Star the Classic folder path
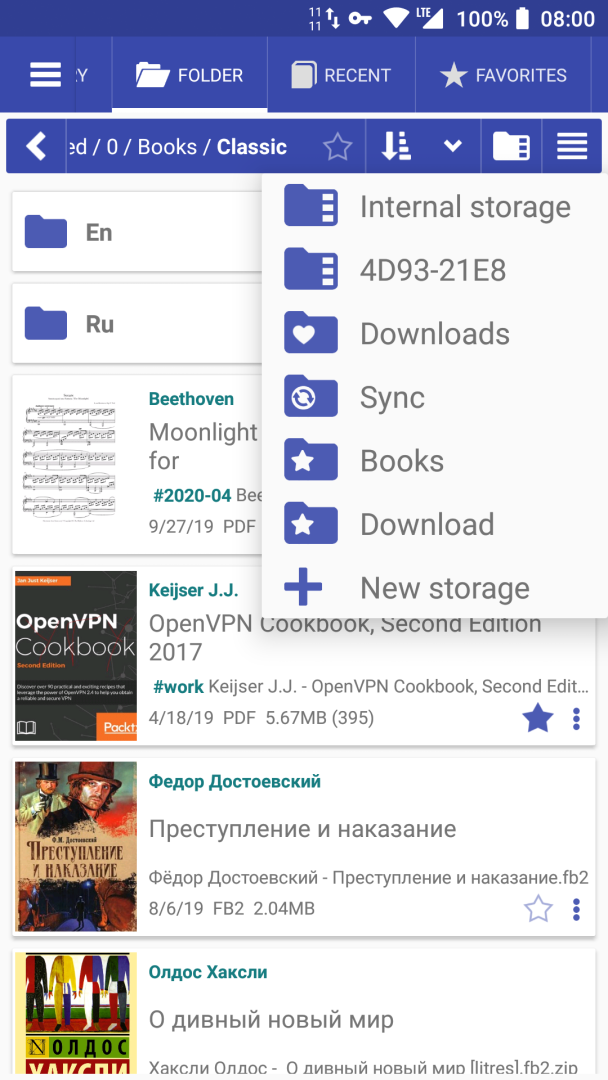 pos(338,148)
